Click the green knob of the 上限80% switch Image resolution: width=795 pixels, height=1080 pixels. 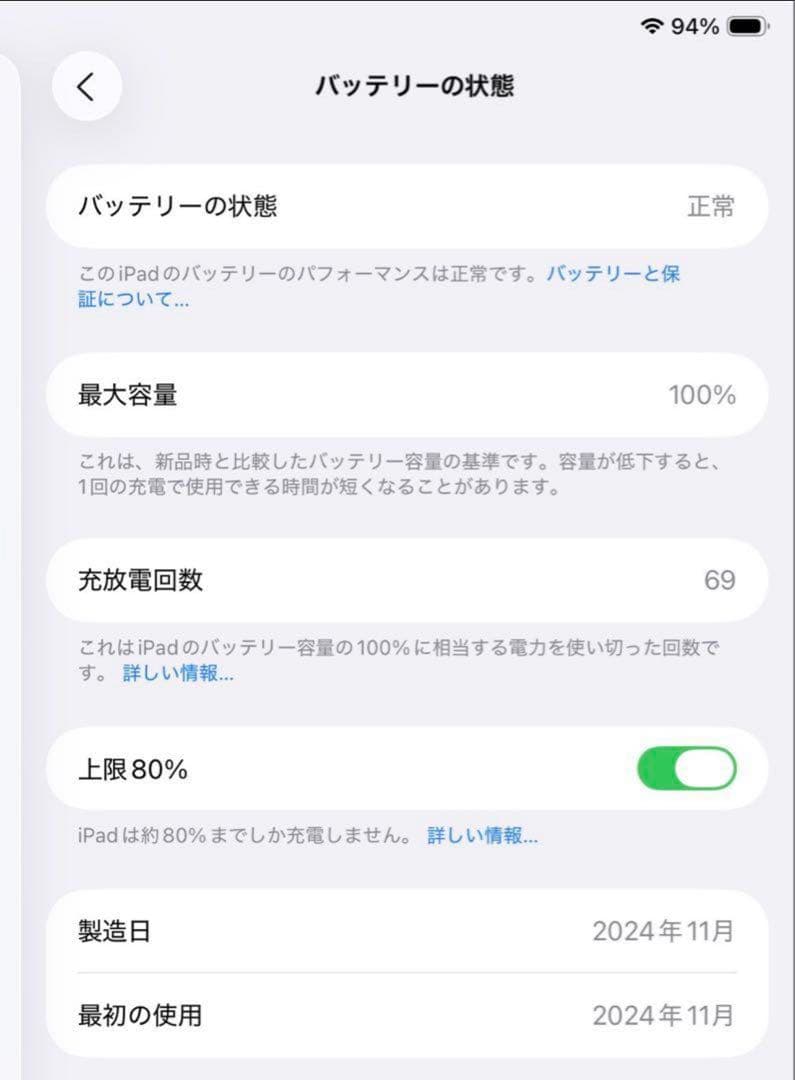click(x=704, y=769)
